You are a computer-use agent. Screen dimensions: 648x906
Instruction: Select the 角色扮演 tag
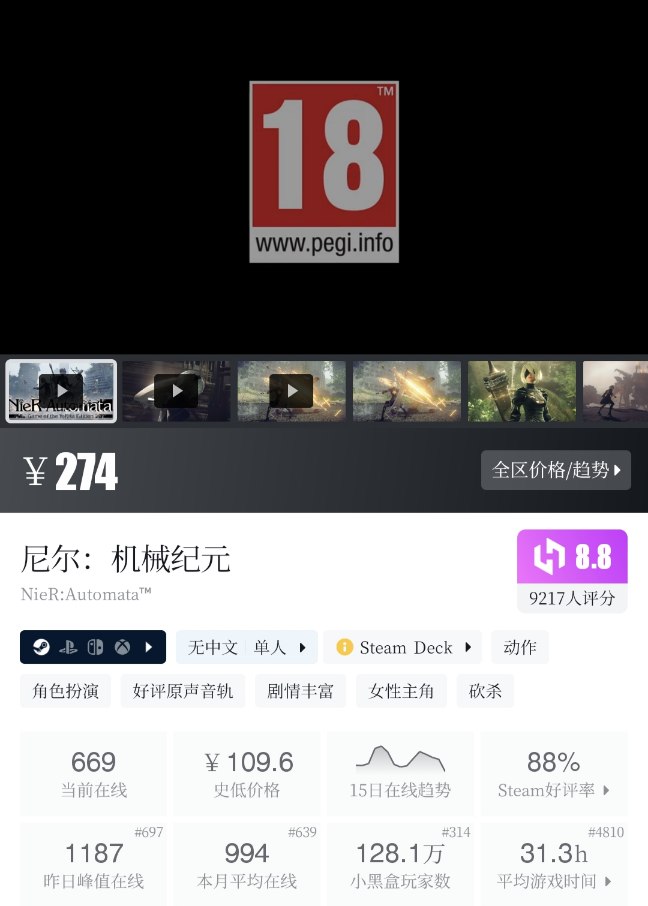(x=65, y=691)
